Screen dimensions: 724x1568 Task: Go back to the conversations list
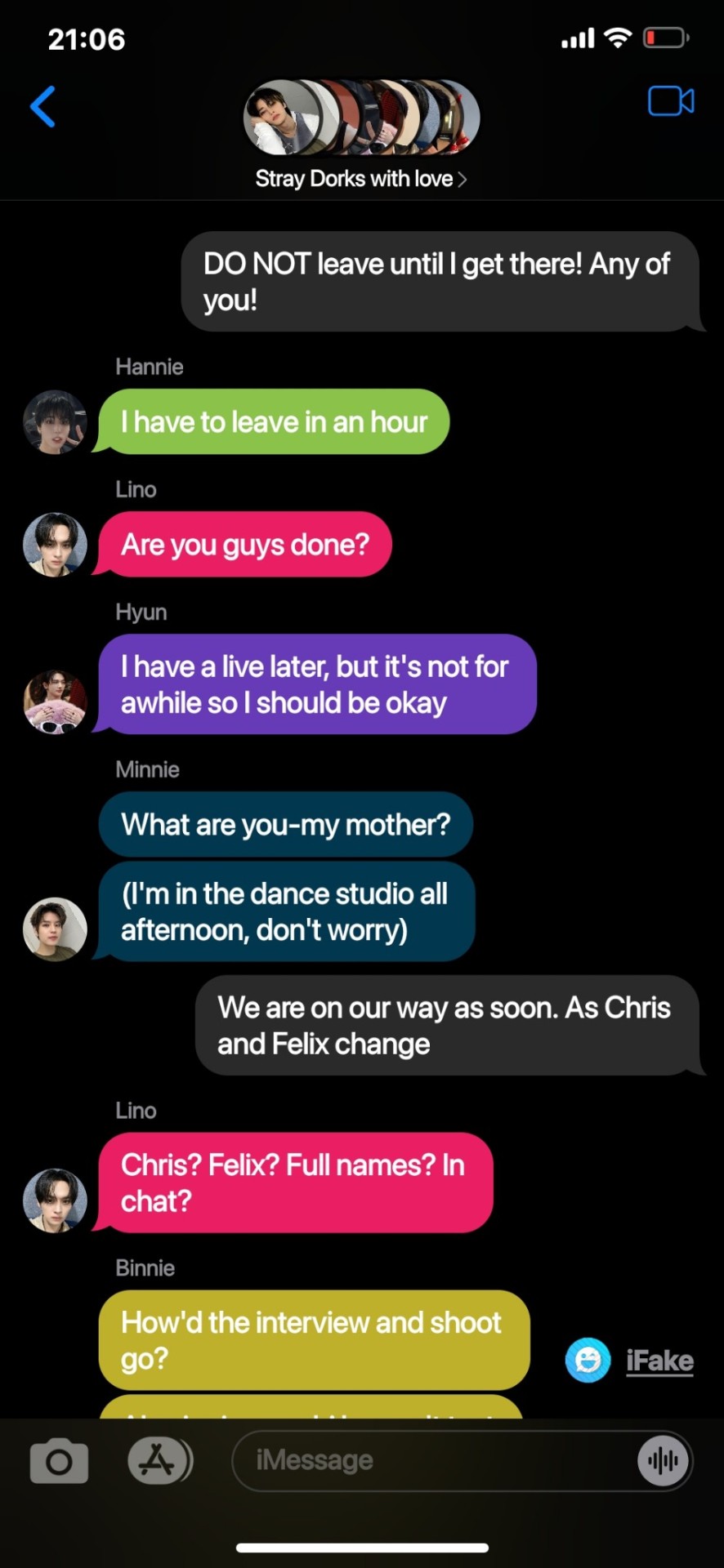point(43,106)
